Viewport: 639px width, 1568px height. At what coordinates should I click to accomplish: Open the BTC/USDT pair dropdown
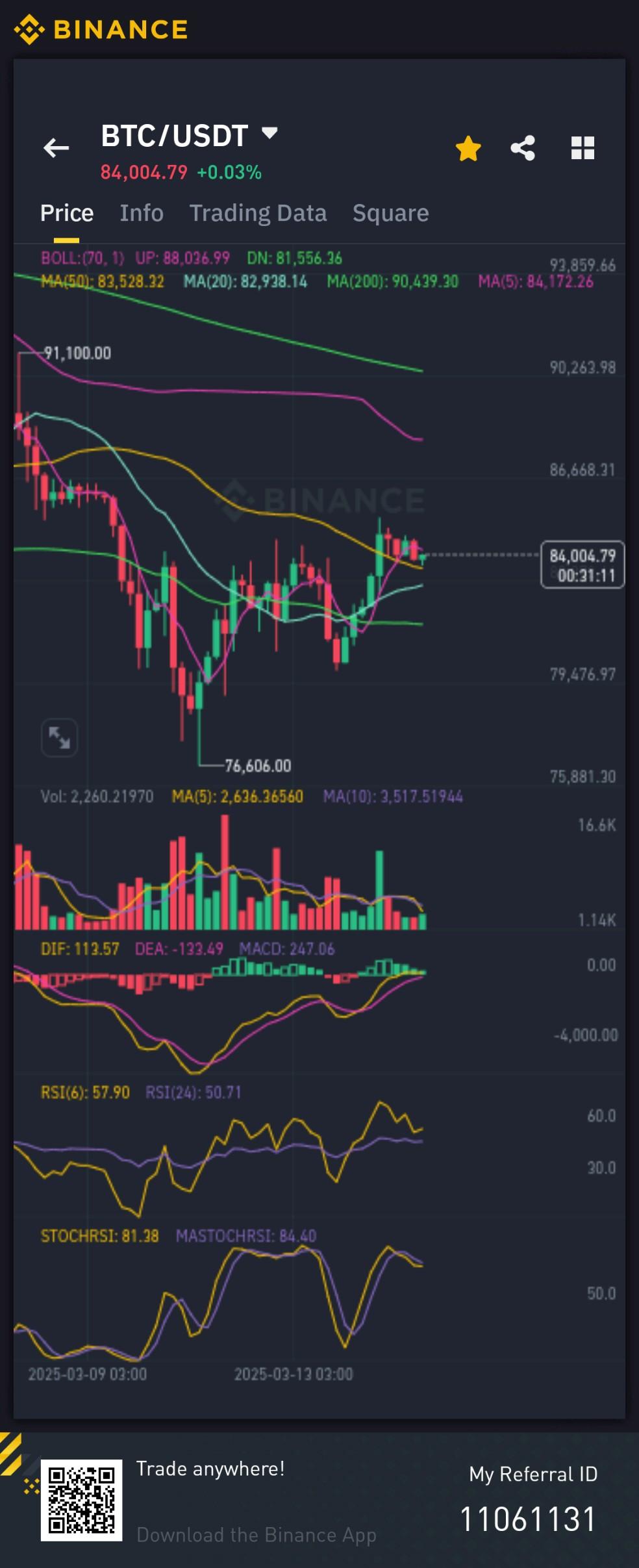pyautogui.click(x=269, y=134)
